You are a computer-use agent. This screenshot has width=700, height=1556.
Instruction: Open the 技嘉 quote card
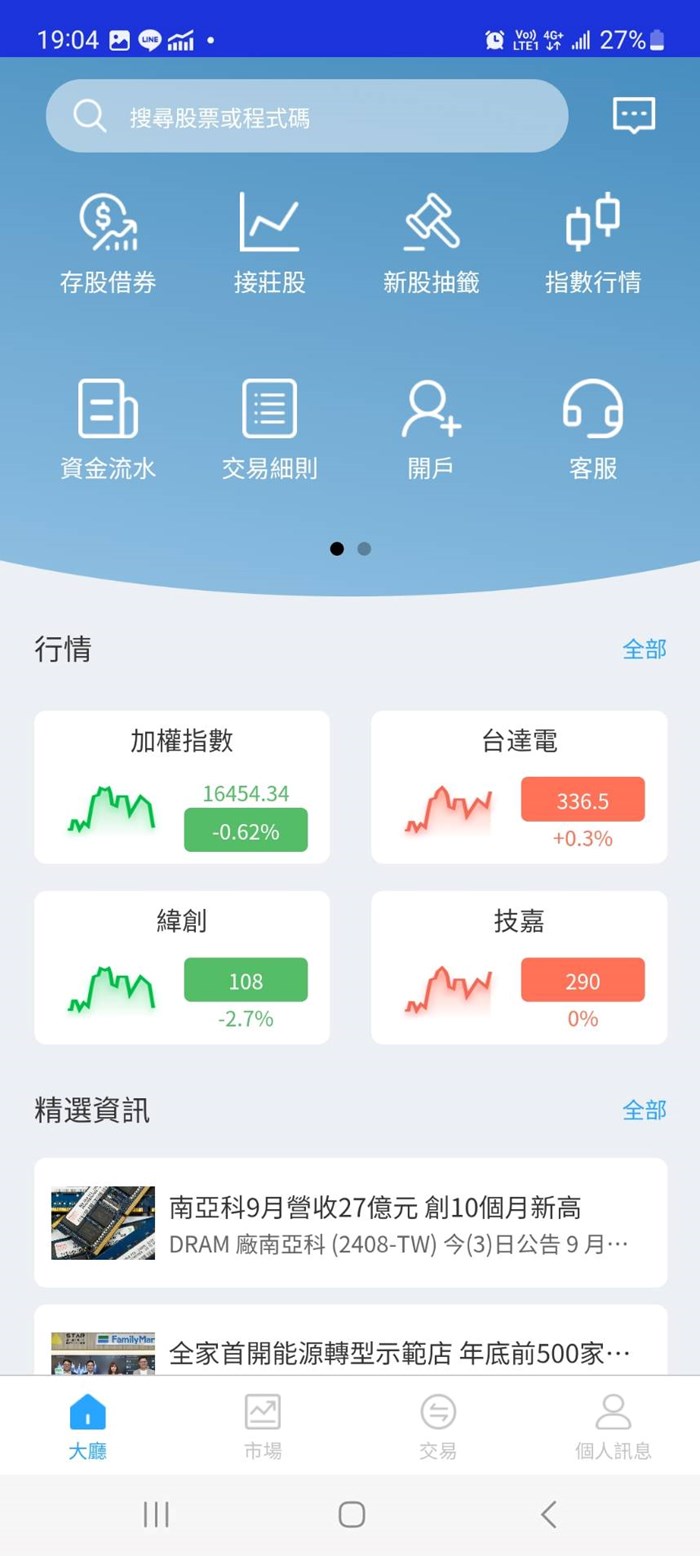click(x=519, y=967)
